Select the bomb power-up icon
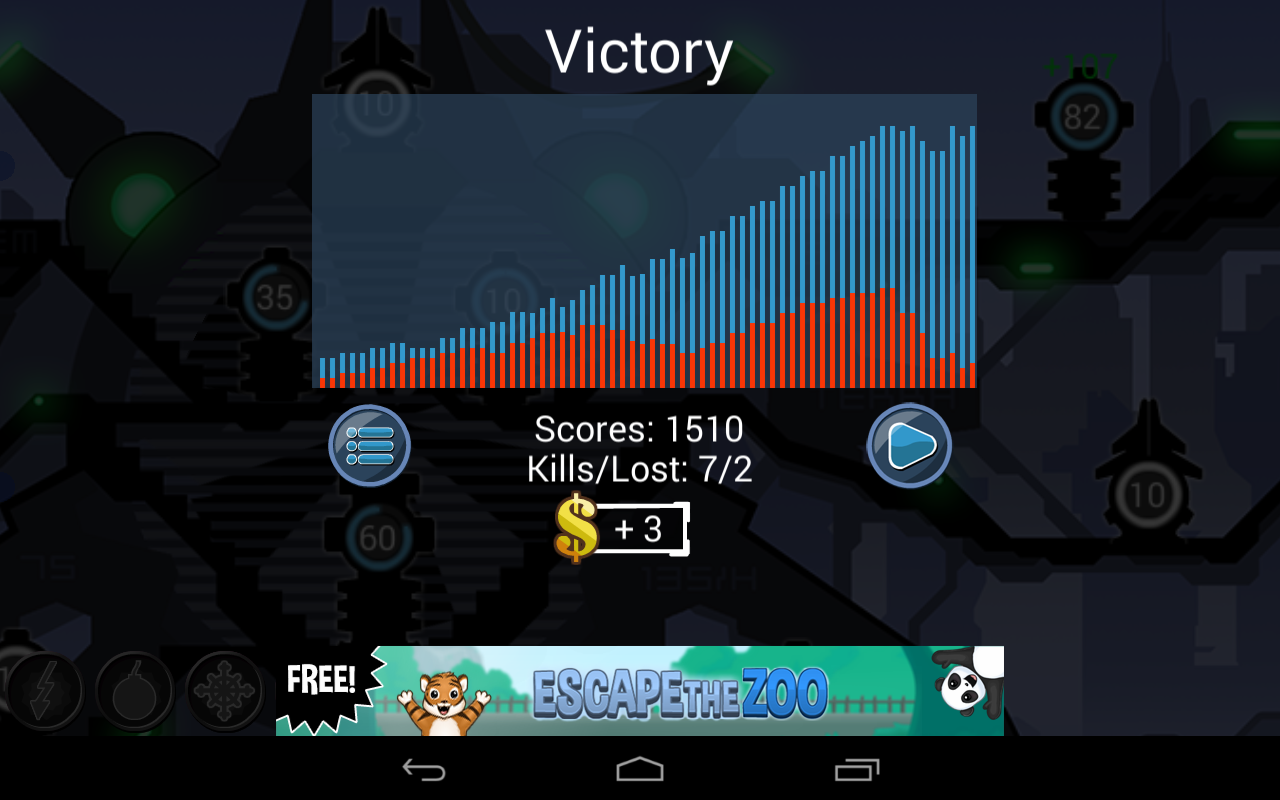 (x=134, y=691)
